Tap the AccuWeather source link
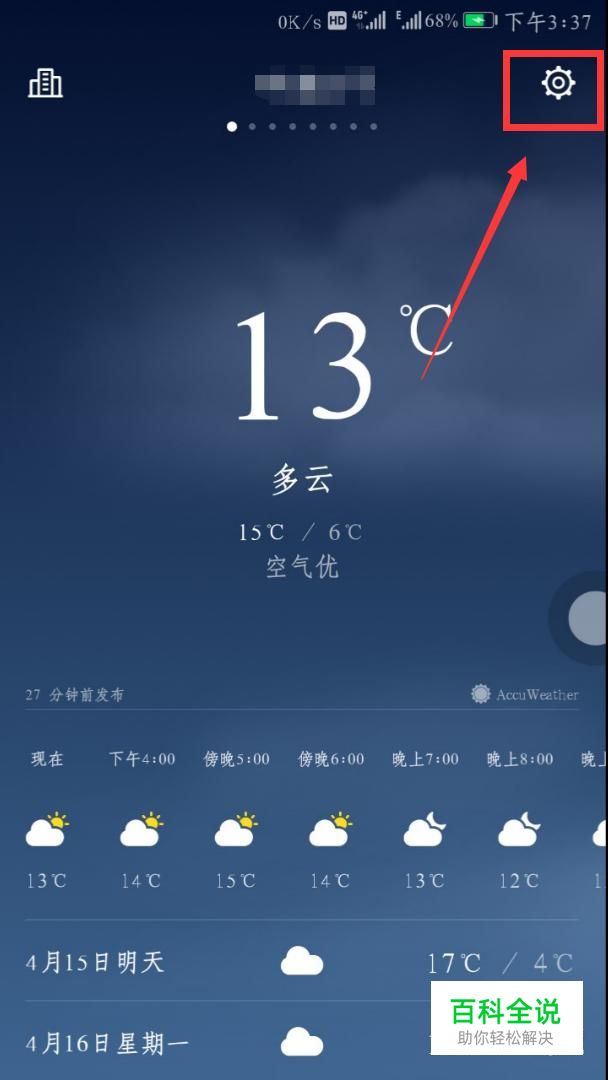This screenshot has height=1080, width=608. [525, 694]
